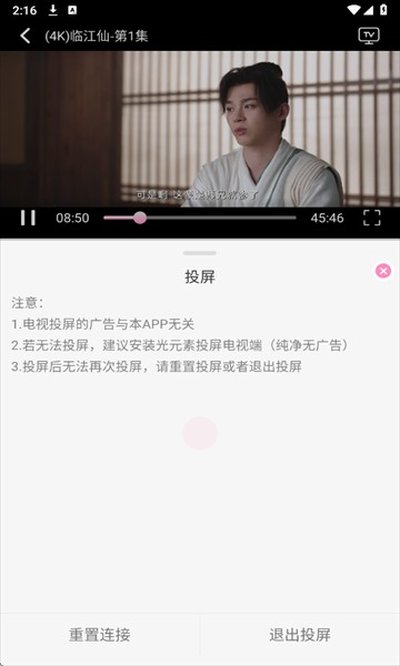
Task: Pause the video playback
Action: pos(28,218)
